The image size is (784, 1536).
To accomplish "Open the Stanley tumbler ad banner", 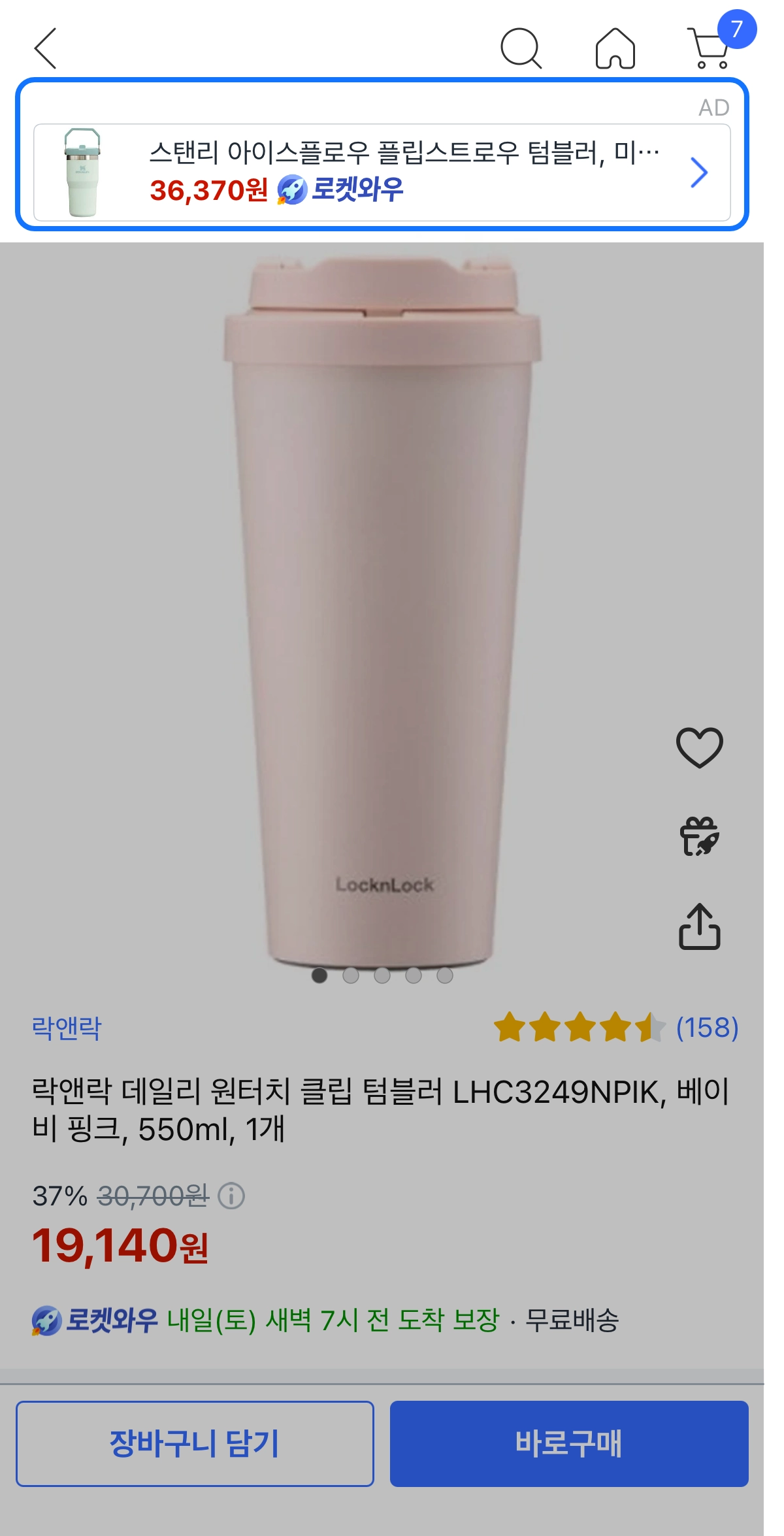I will pyautogui.click(x=382, y=172).
